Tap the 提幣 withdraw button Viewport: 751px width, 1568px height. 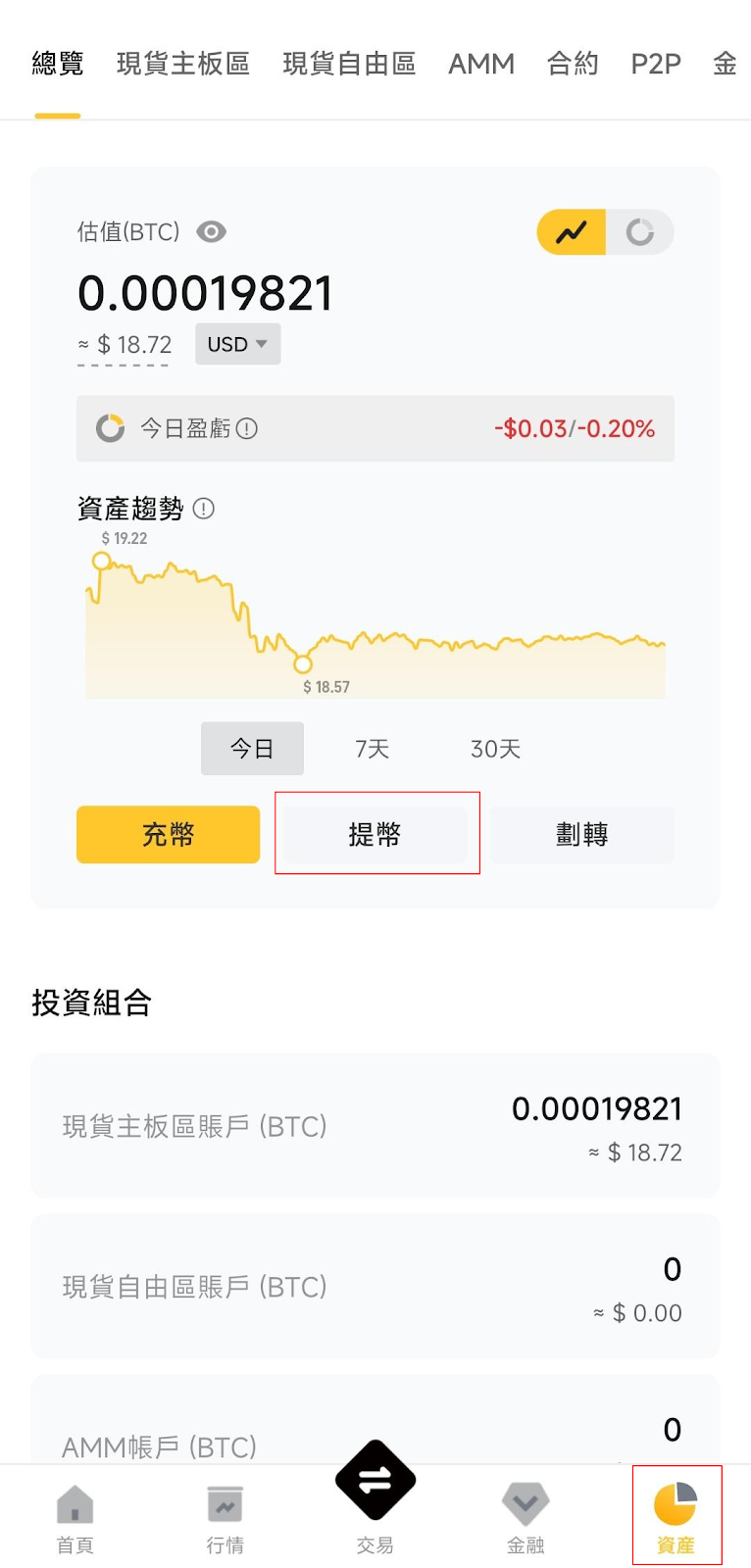376,834
